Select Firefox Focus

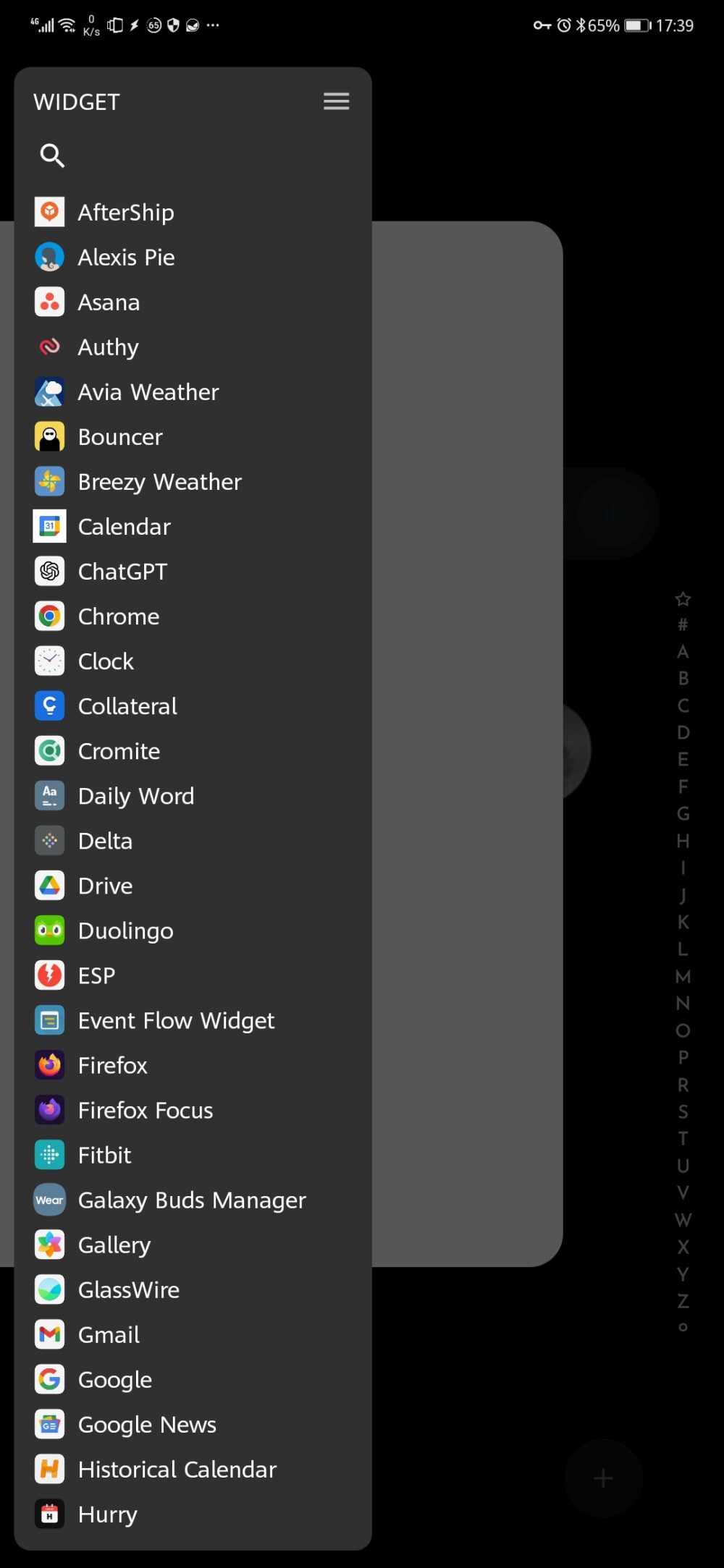(x=145, y=1110)
